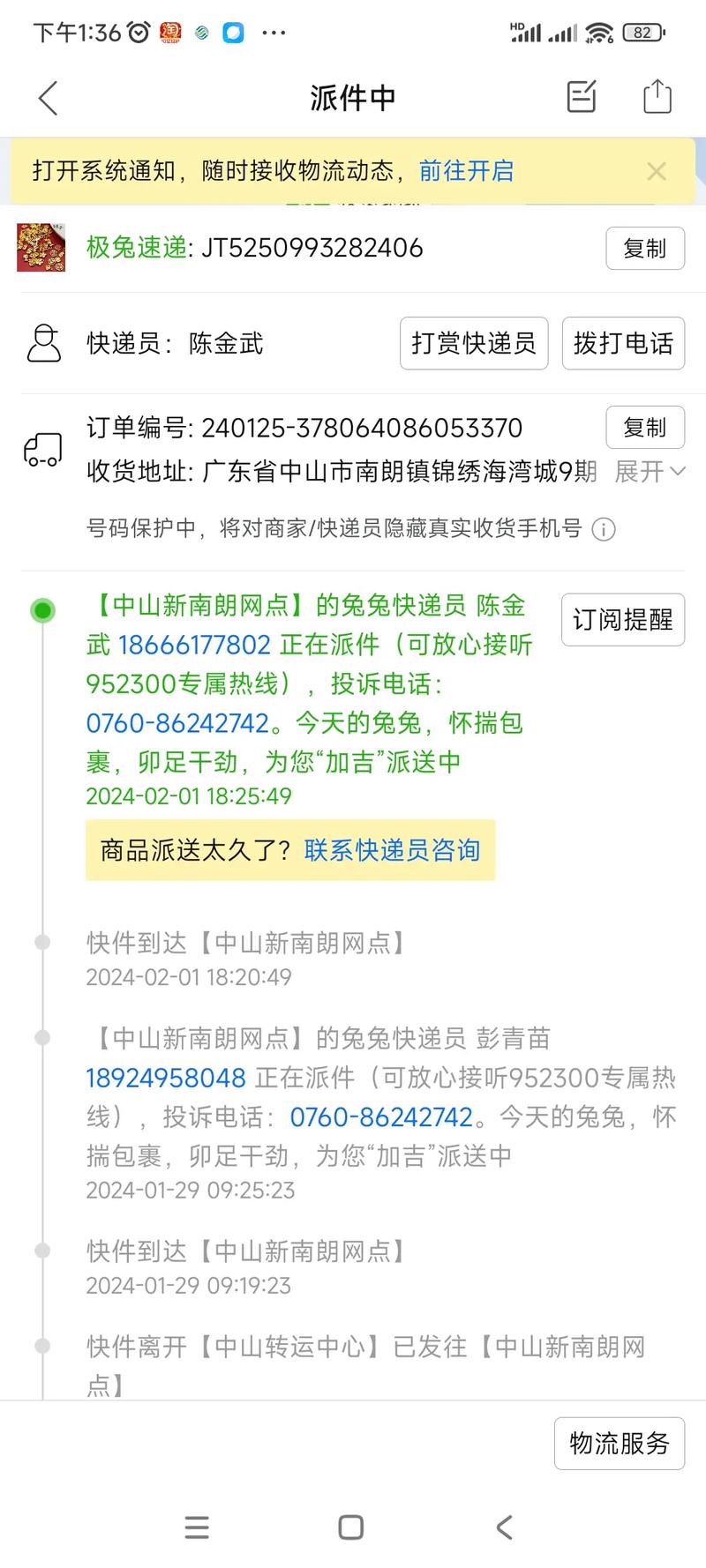Tap 订阅提醒 to subscribe to reminders

(623, 620)
